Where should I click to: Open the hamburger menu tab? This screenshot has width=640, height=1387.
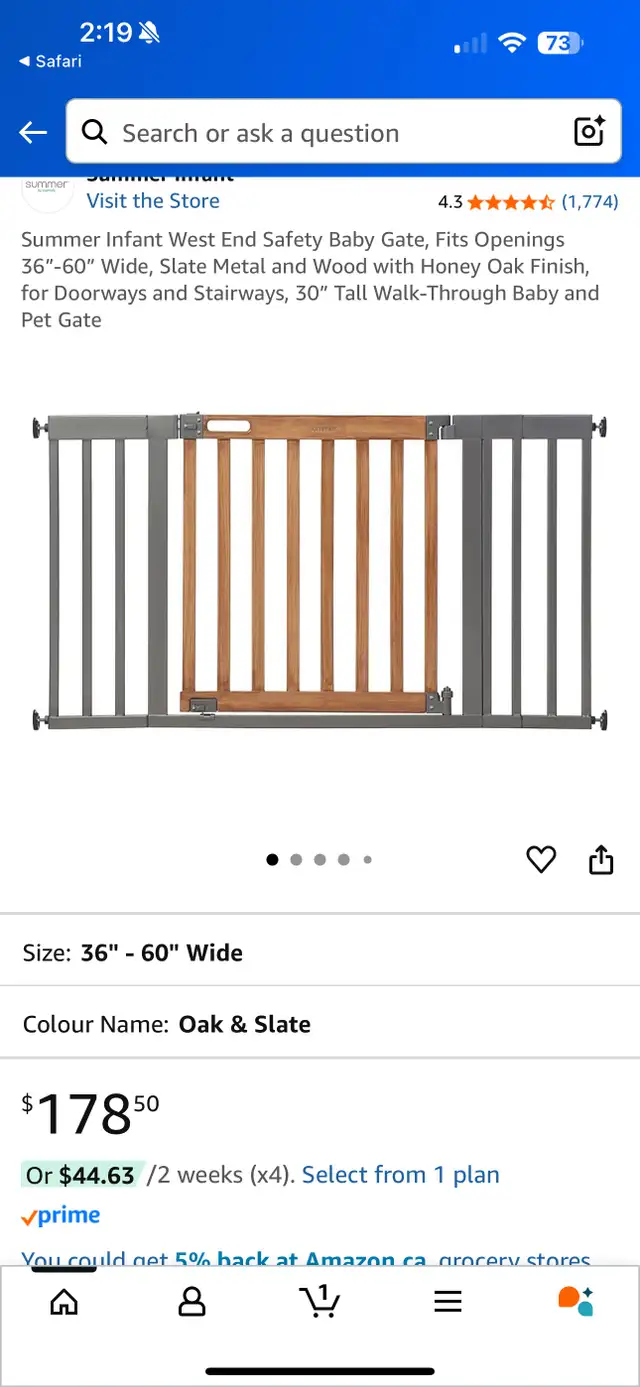448,1301
